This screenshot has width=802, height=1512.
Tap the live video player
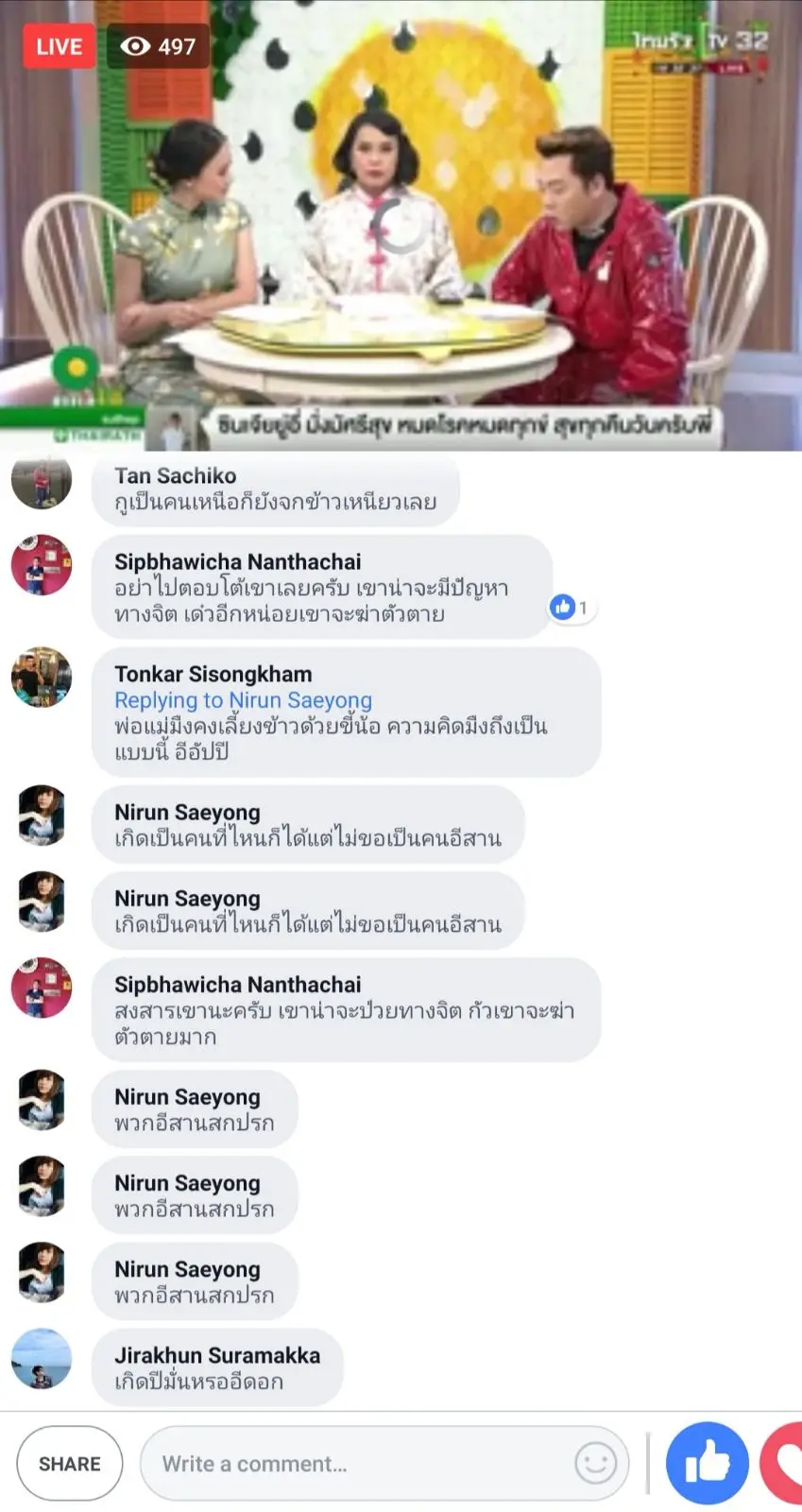401,225
